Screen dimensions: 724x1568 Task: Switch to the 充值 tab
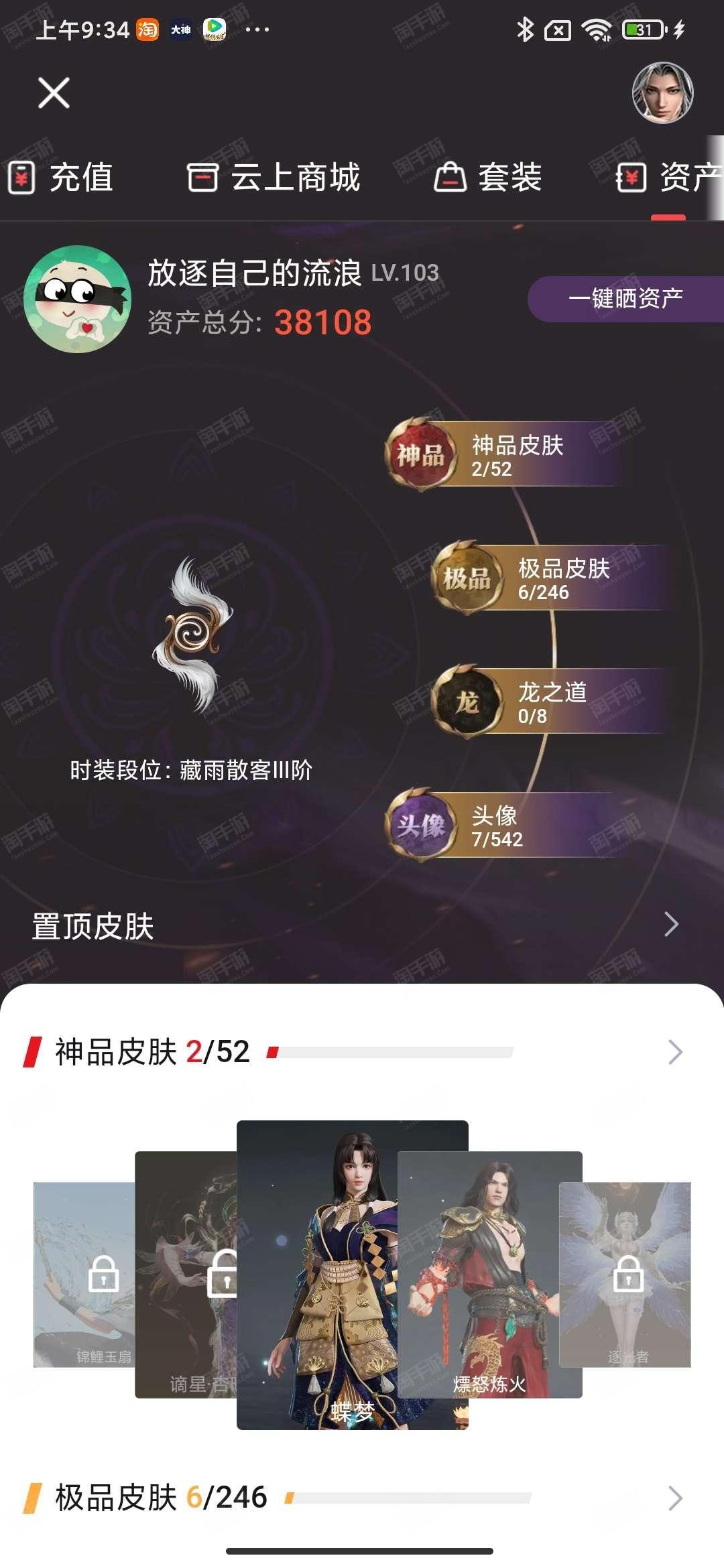pyautogui.click(x=60, y=178)
